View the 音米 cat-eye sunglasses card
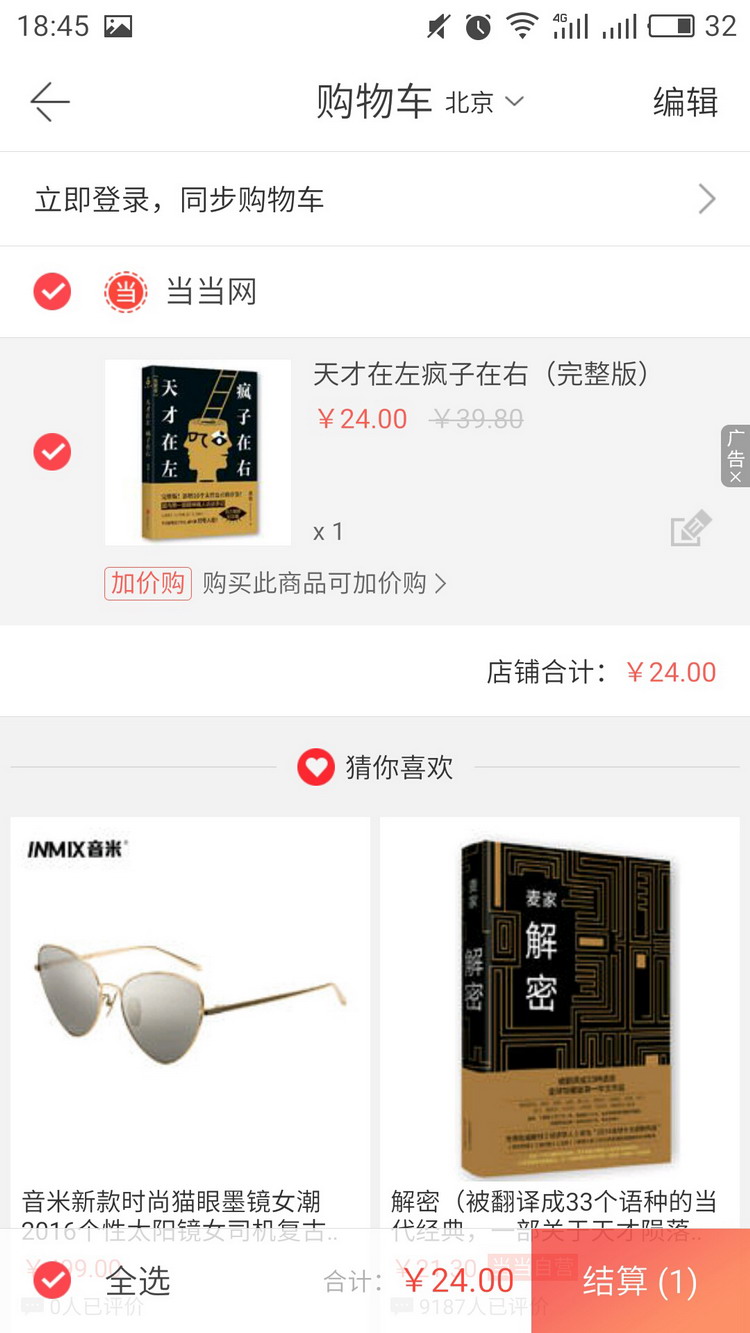750x1333 pixels. pos(190,1000)
